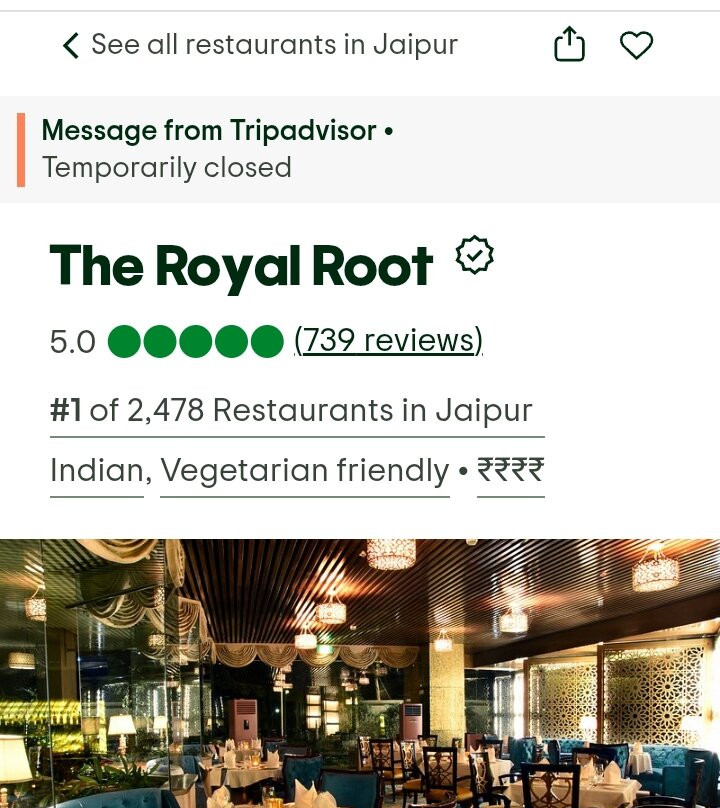This screenshot has width=720, height=808.
Task: Save The Royal Root to favorites
Action: pyautogui.click(x=636, y=45)
